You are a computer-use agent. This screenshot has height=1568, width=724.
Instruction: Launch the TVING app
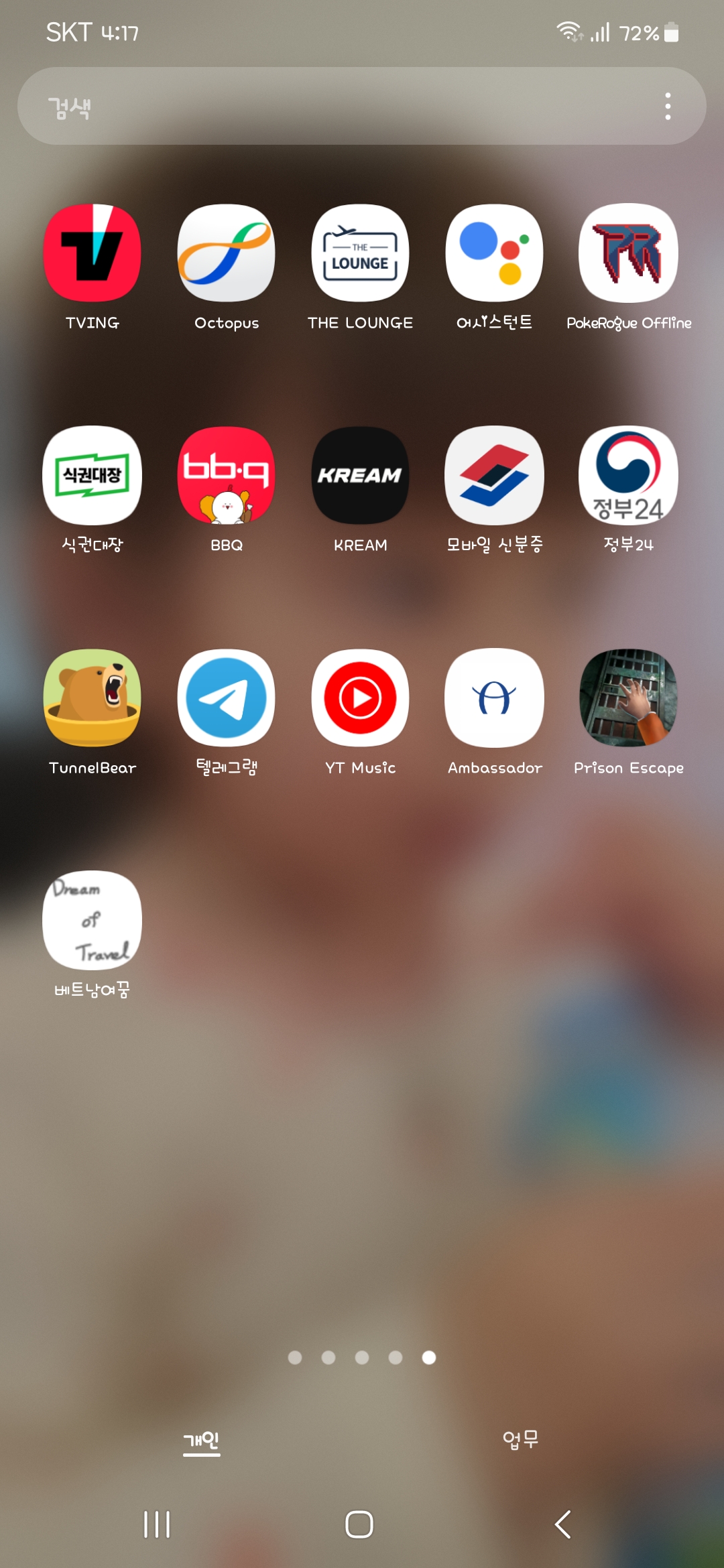point(93,253)
